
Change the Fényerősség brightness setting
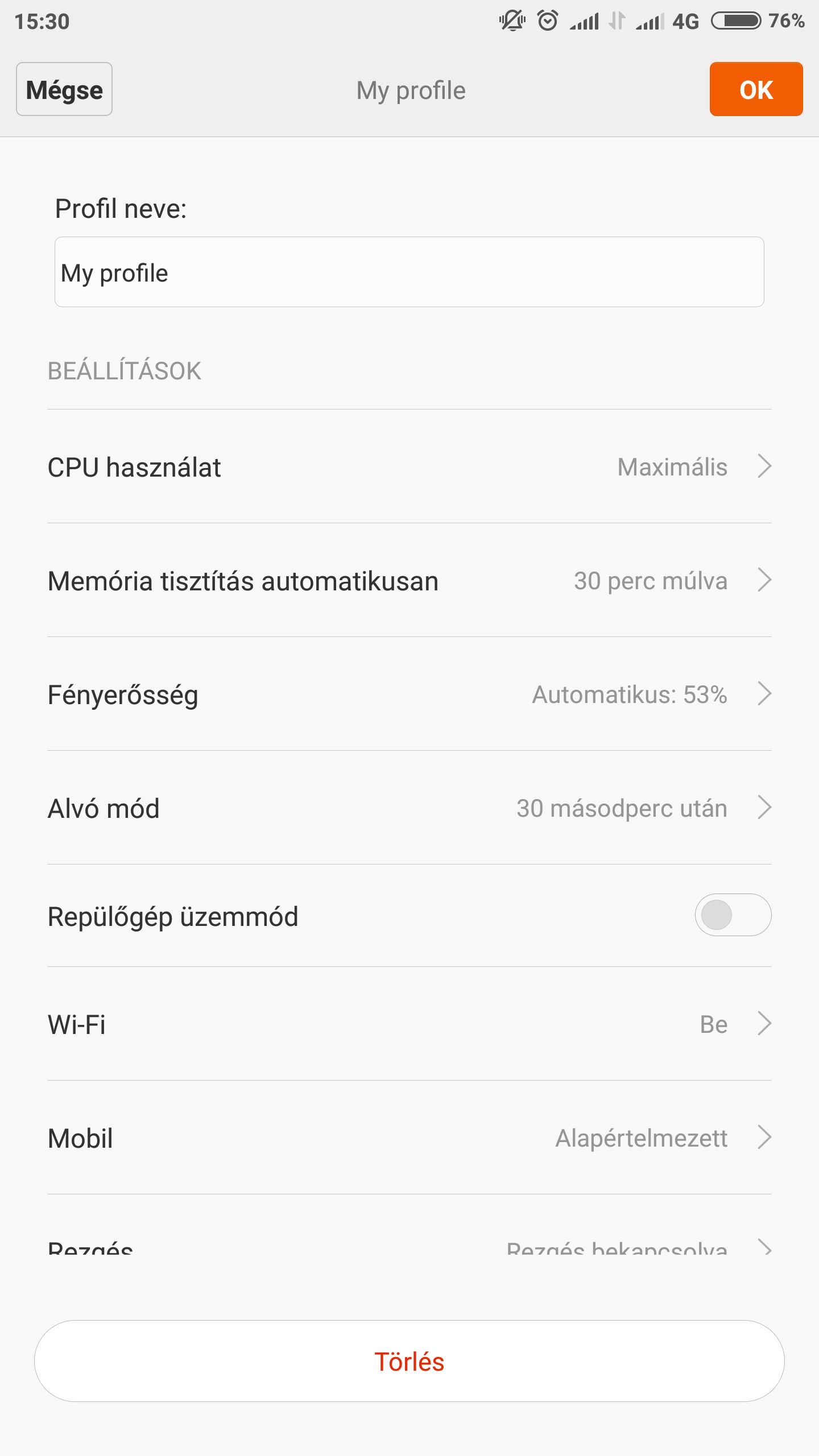(x=409, y=694)
